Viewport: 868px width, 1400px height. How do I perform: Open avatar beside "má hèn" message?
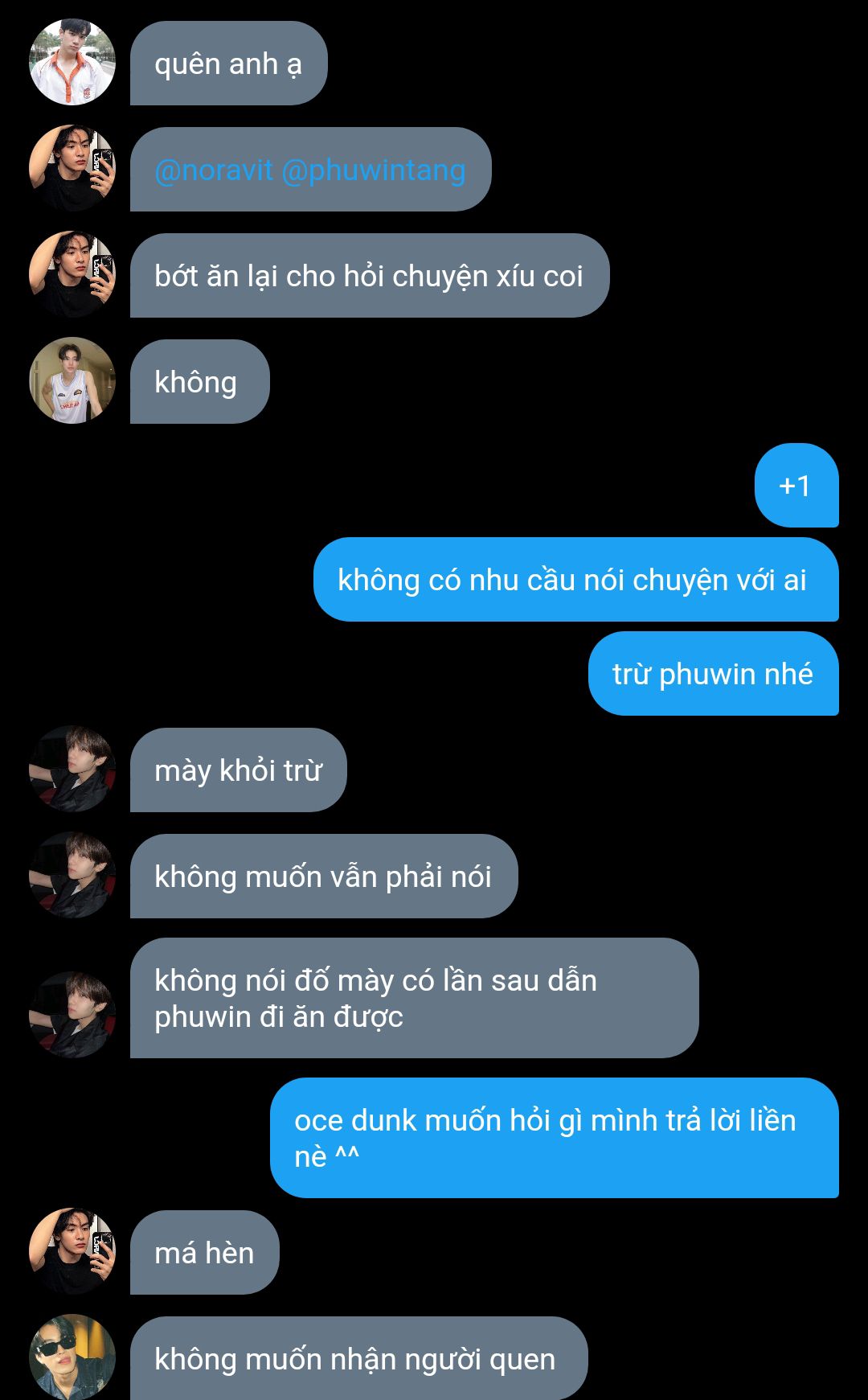(x=72, y=1251)
